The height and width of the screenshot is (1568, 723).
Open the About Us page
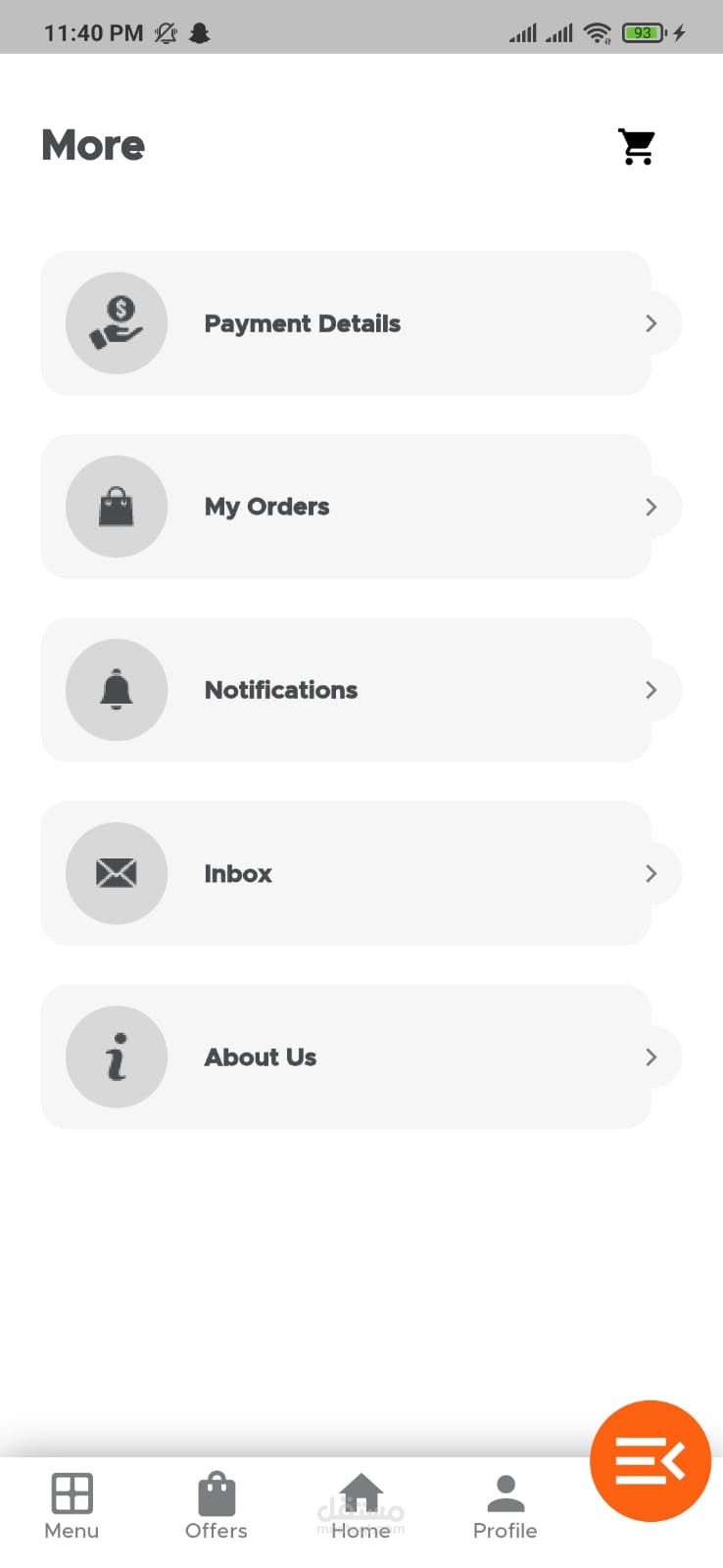[x=346, y=1056]
